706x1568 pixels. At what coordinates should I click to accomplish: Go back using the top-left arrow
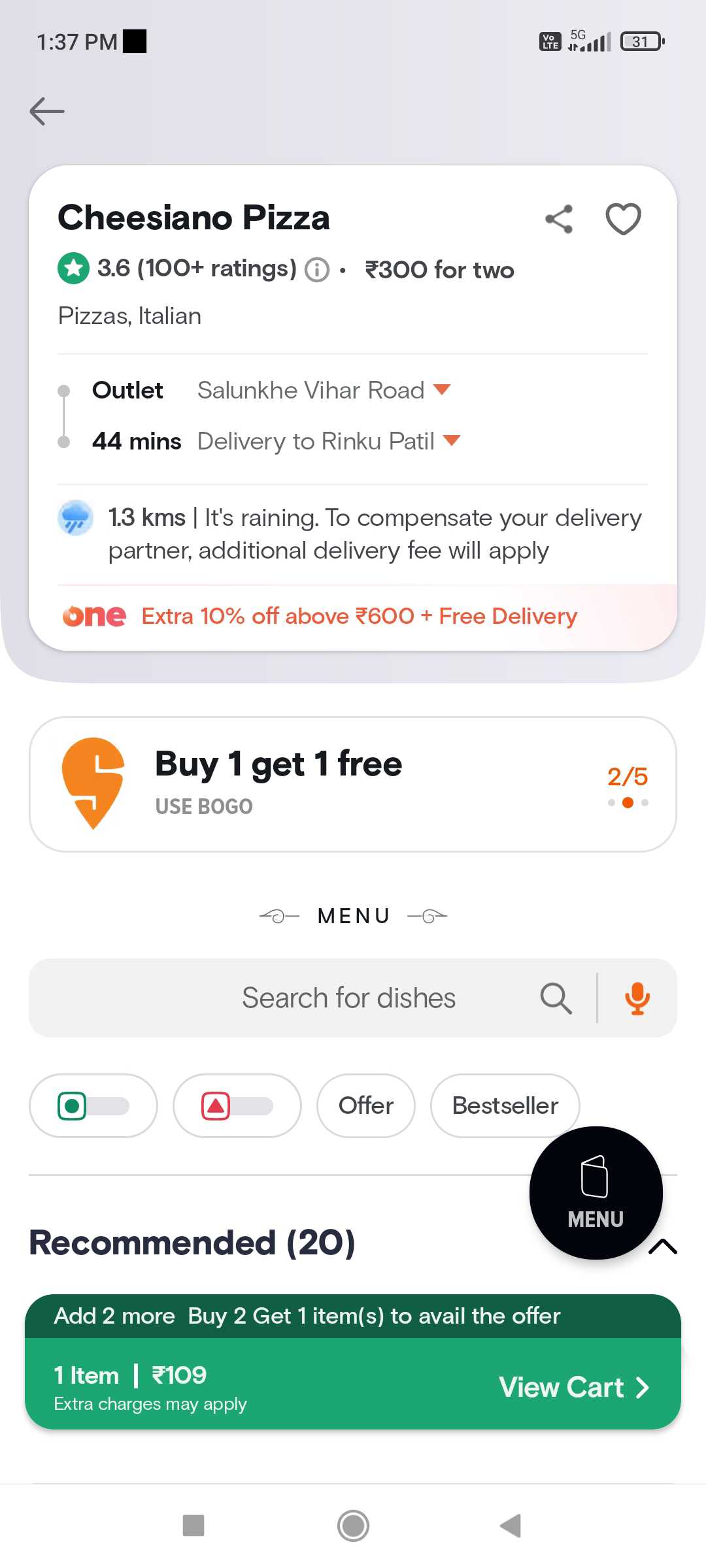[47, 111]
